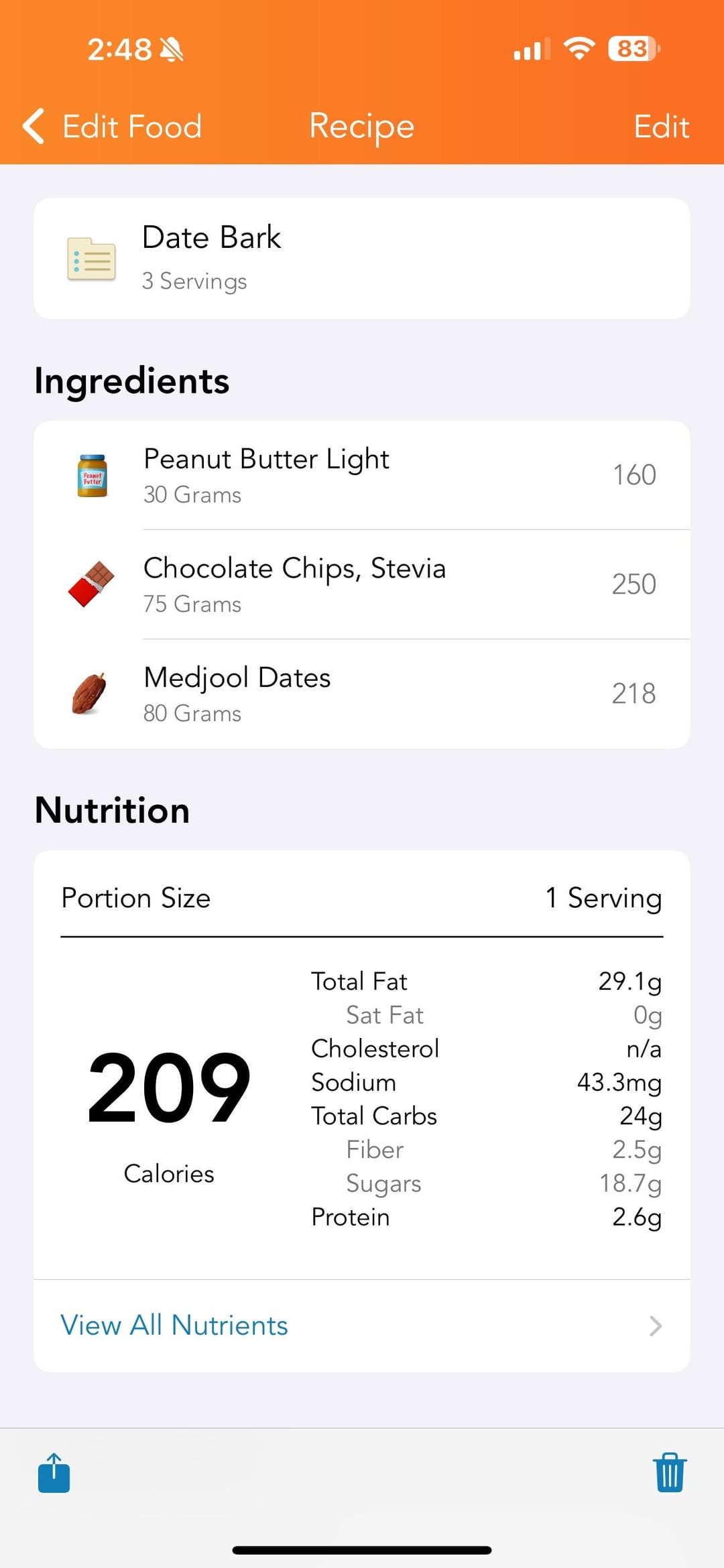Delete this recipe with the trash icon
Image resolution: width=724 pixels, height=1568 pixels.
click(x=670, y=1473)
